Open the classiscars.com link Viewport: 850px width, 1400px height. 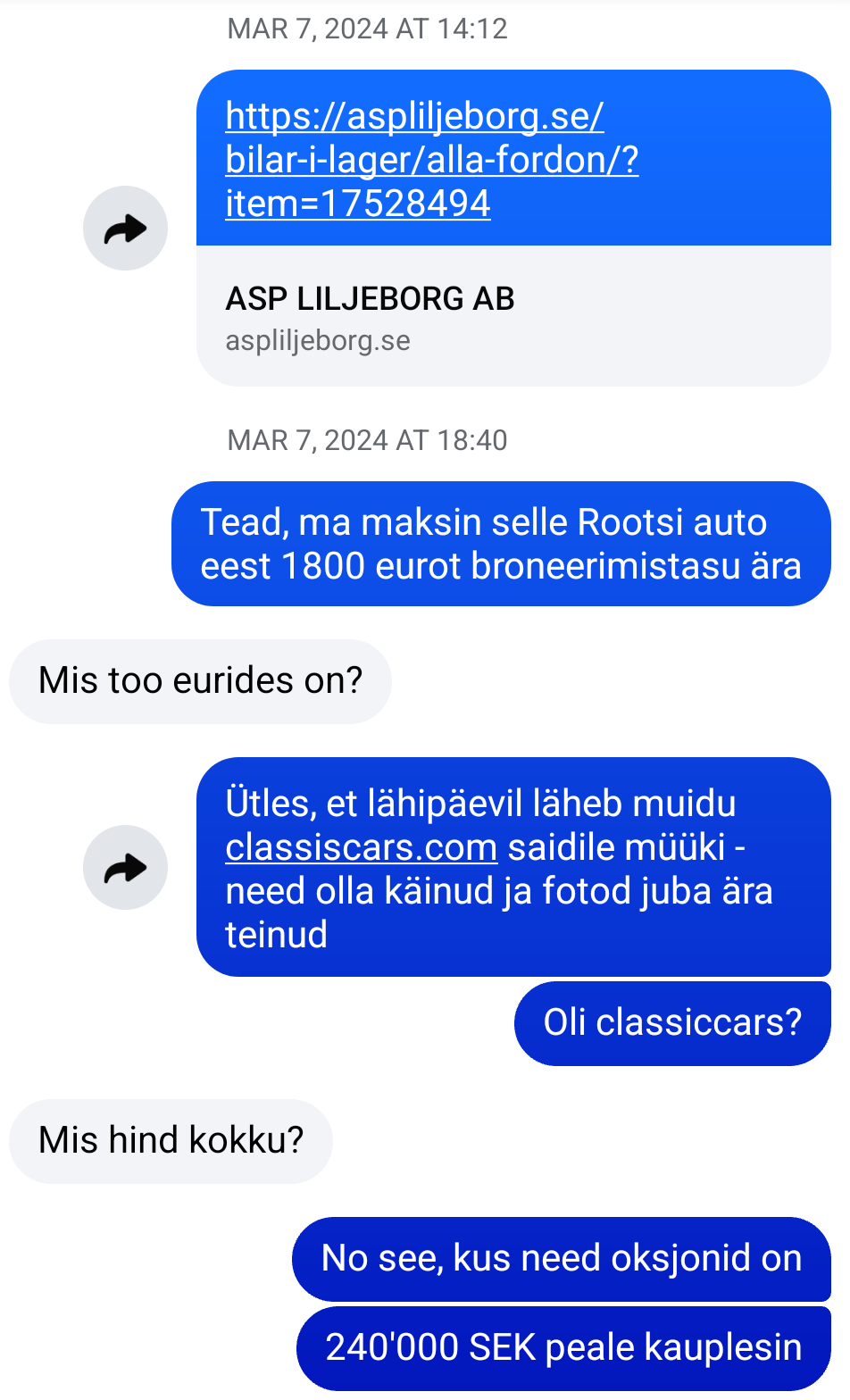(361, 846)
